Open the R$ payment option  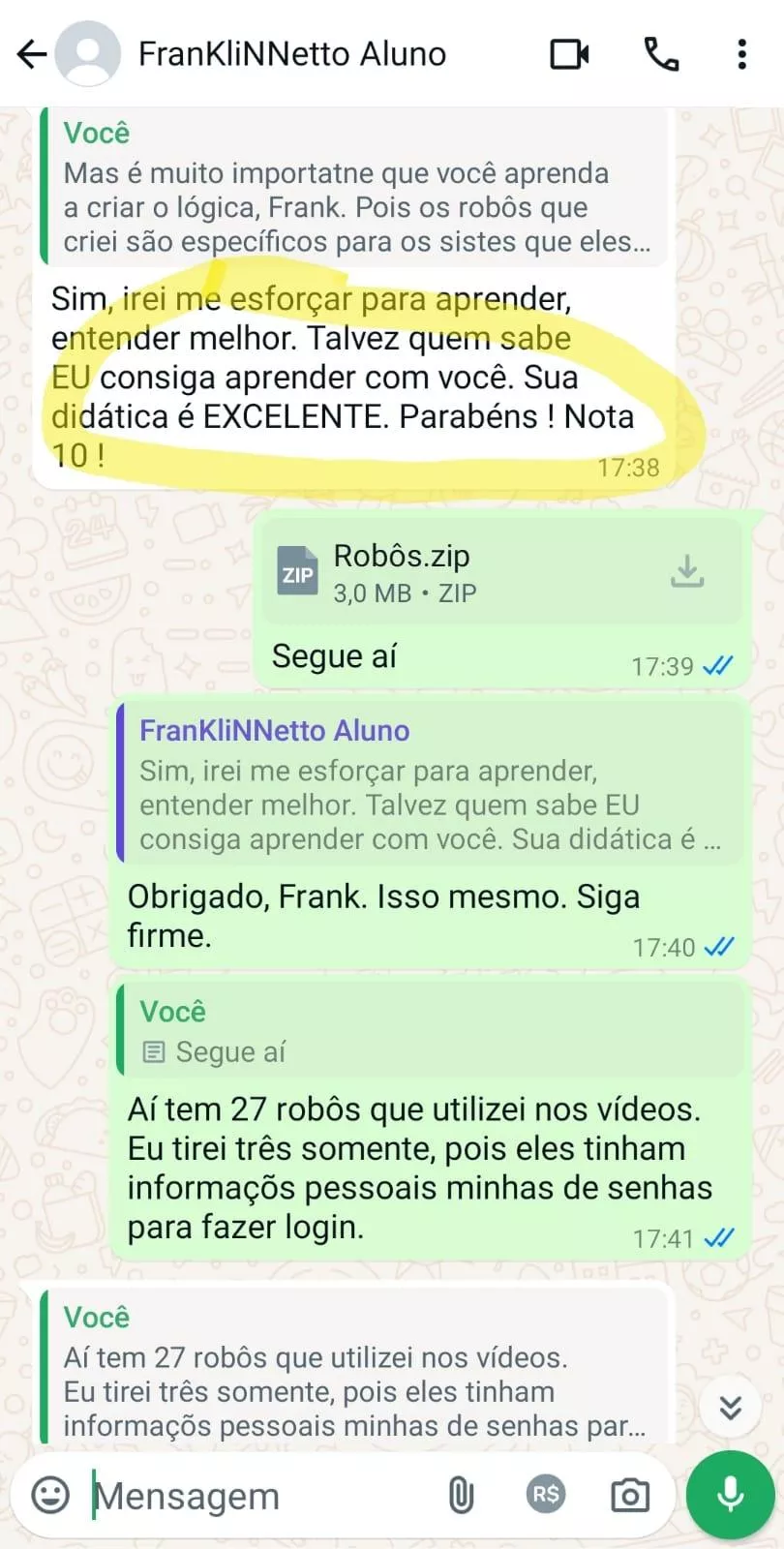[546, 1494]
